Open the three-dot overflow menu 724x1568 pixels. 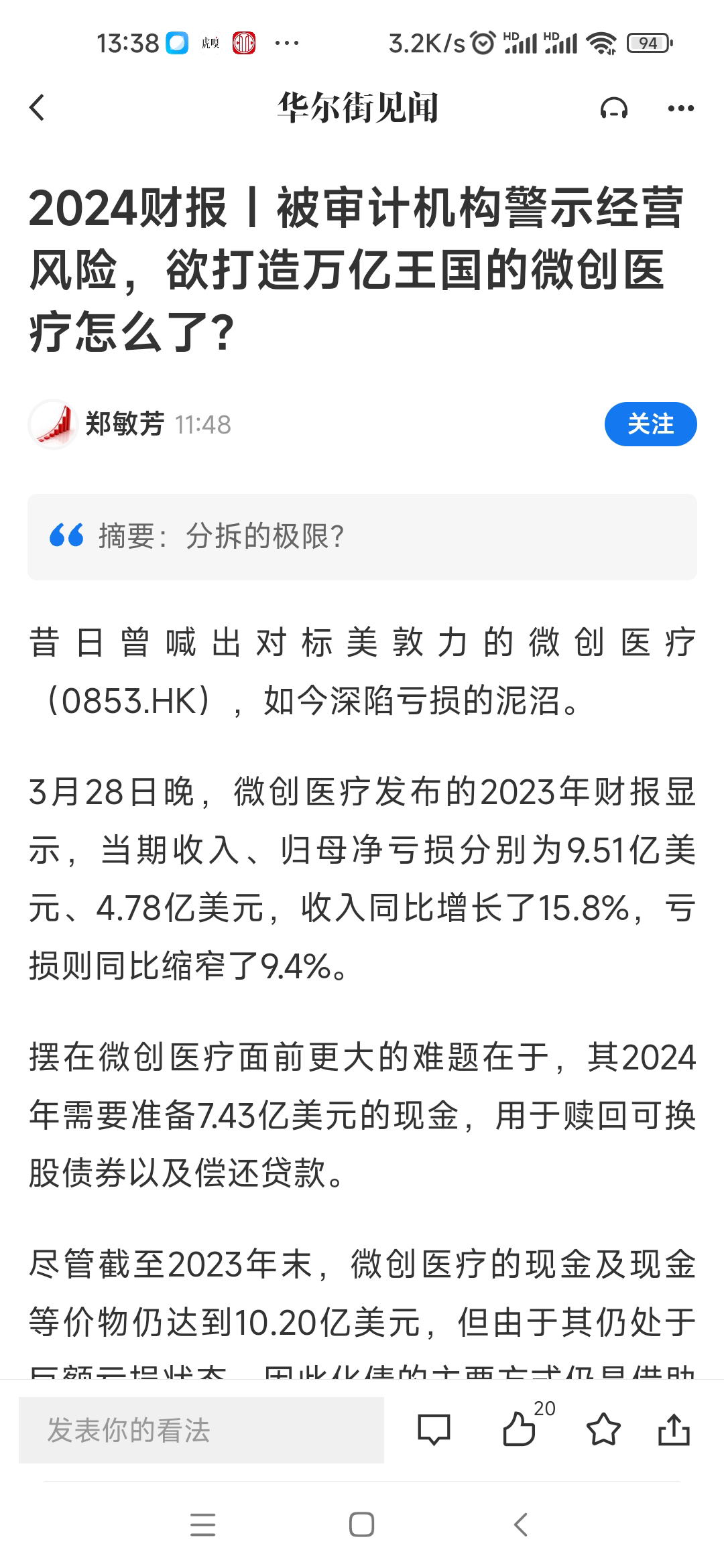pos(680,108)
